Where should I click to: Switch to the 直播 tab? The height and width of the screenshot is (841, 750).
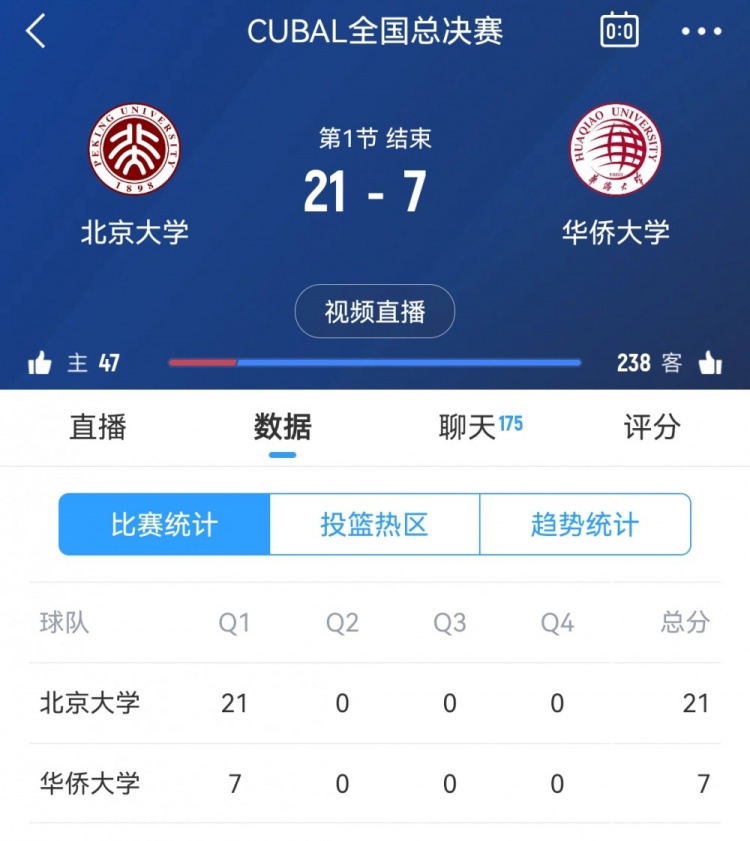[x=98, y=427]
